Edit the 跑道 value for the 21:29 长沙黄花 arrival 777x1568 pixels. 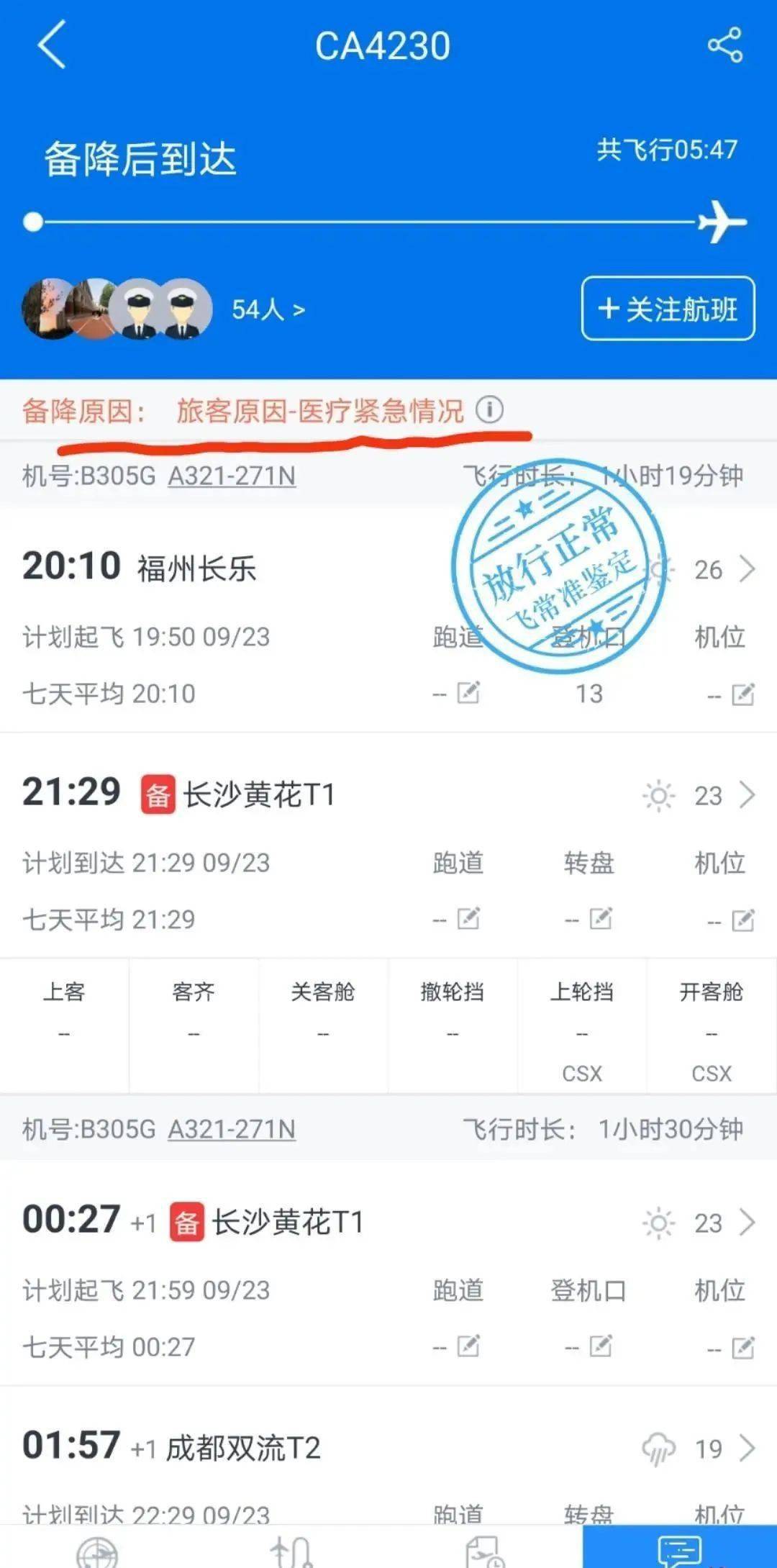point(468,918)
